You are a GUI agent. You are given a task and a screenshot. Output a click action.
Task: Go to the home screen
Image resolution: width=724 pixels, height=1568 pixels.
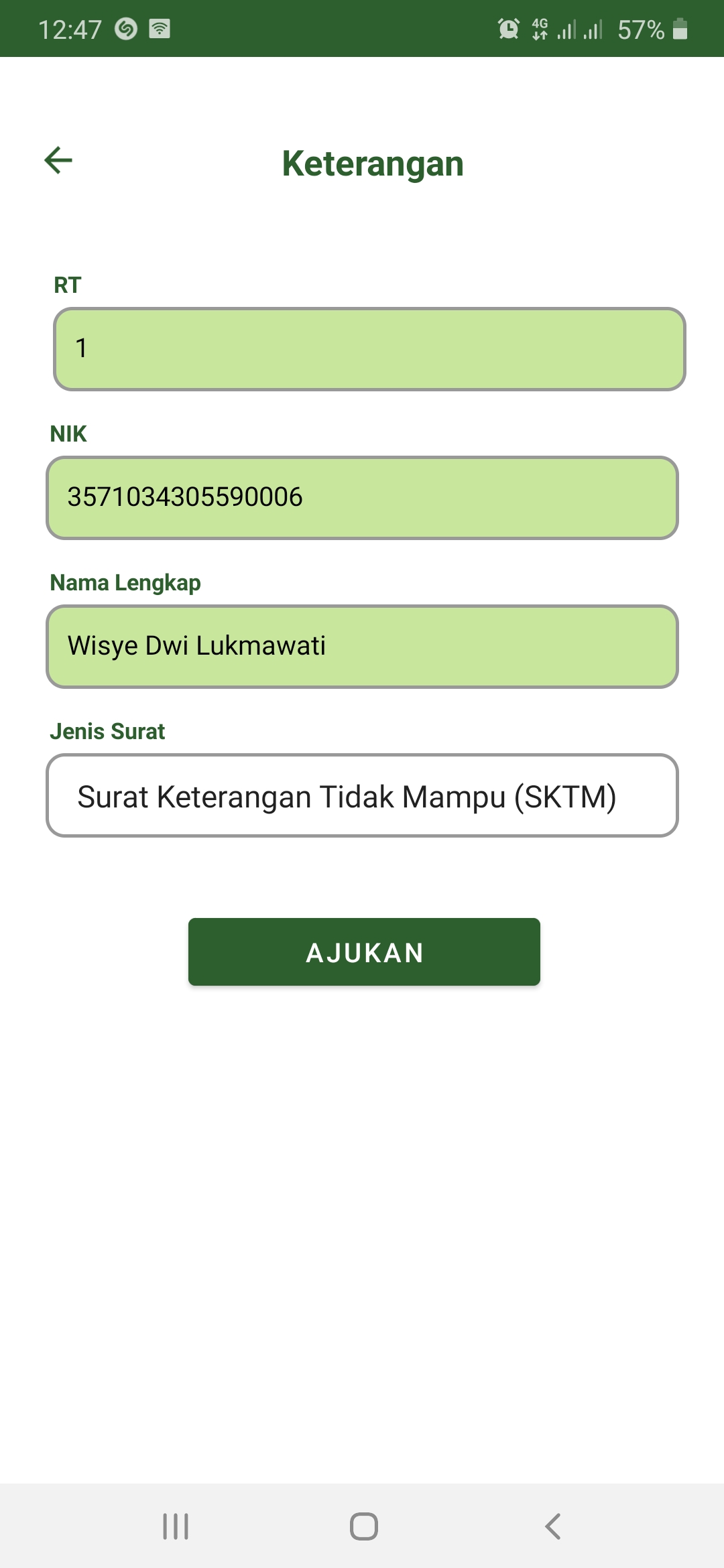(364, 1526)
